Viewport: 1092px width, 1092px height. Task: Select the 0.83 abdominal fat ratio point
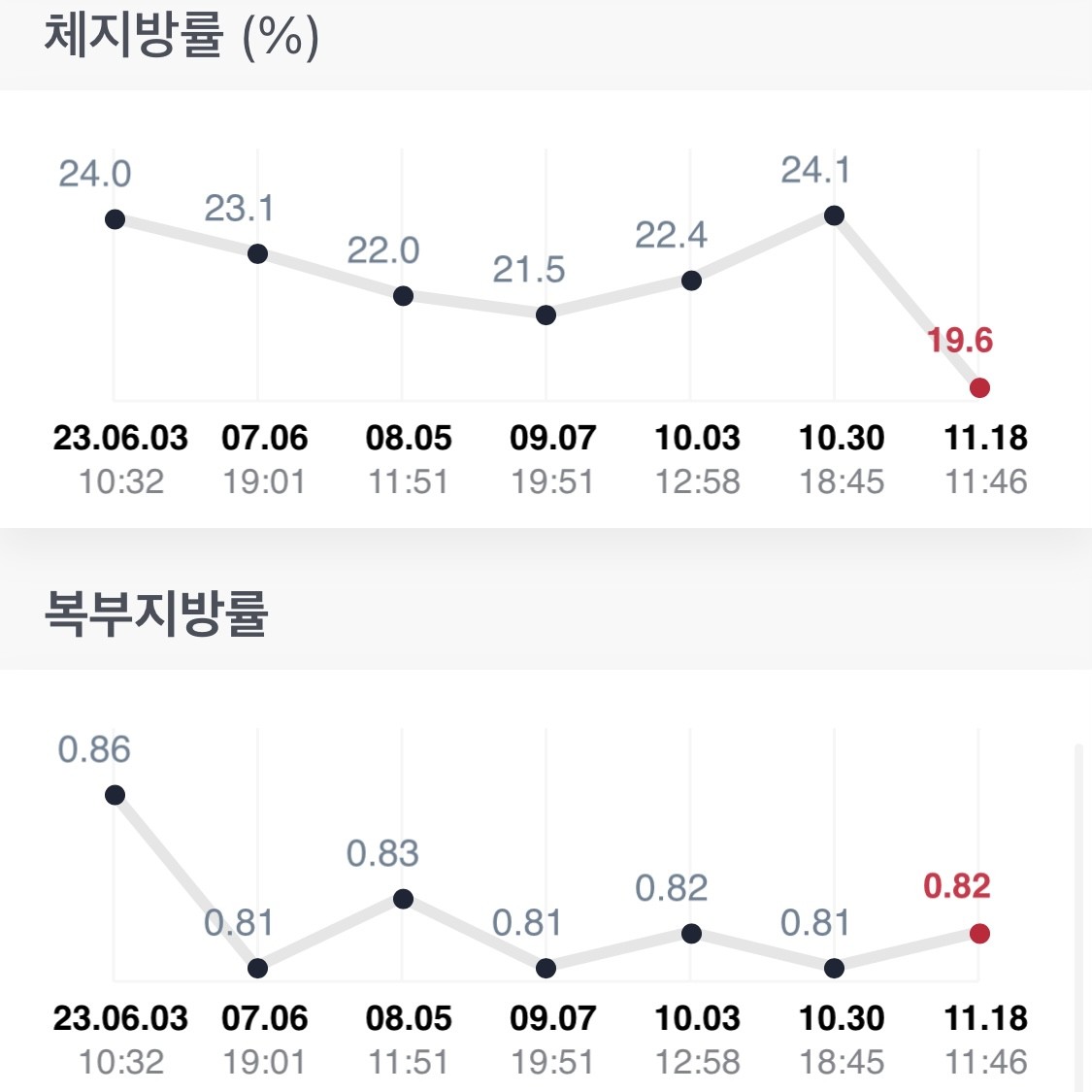pyautogui.click(x=403, y=899)
